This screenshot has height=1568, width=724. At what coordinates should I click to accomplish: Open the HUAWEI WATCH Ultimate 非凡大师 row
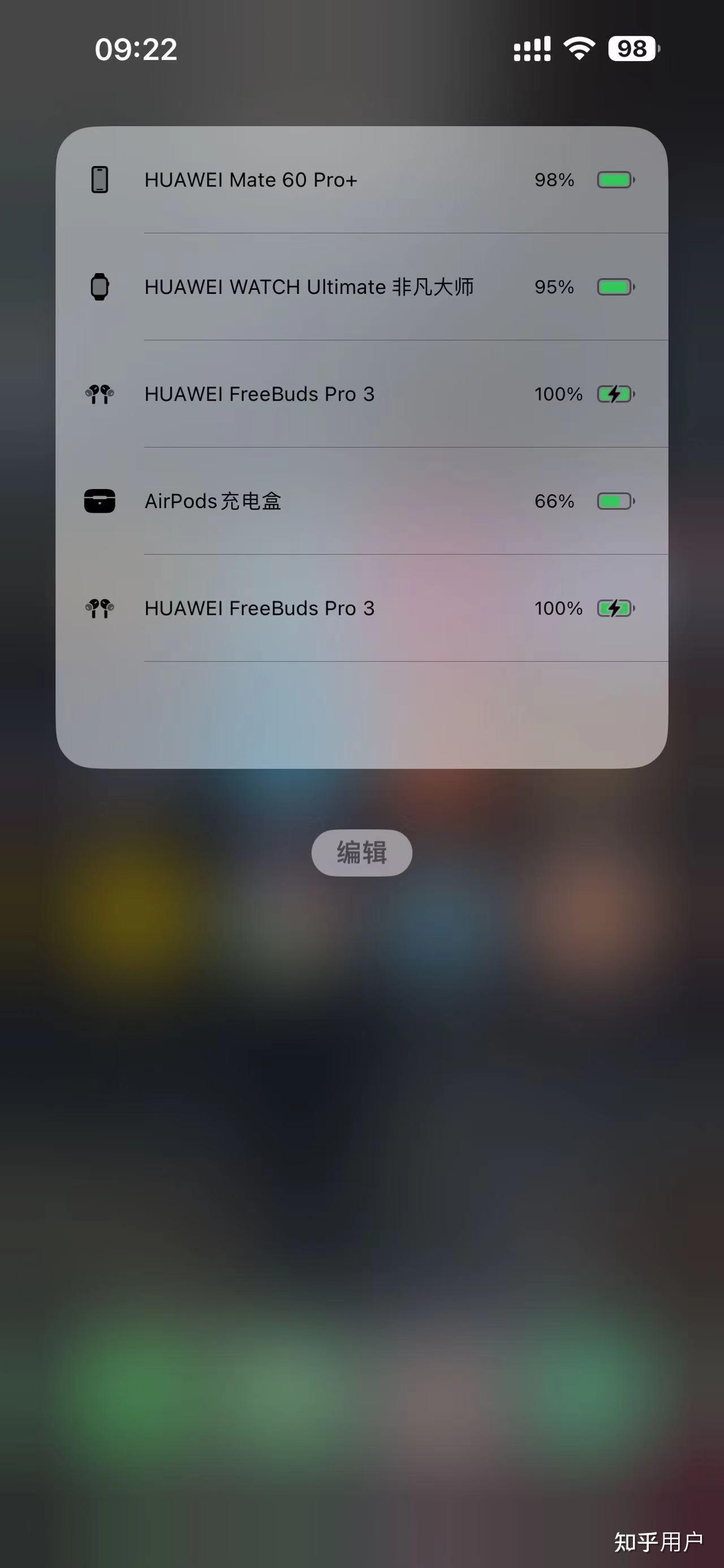pos(311,287)
